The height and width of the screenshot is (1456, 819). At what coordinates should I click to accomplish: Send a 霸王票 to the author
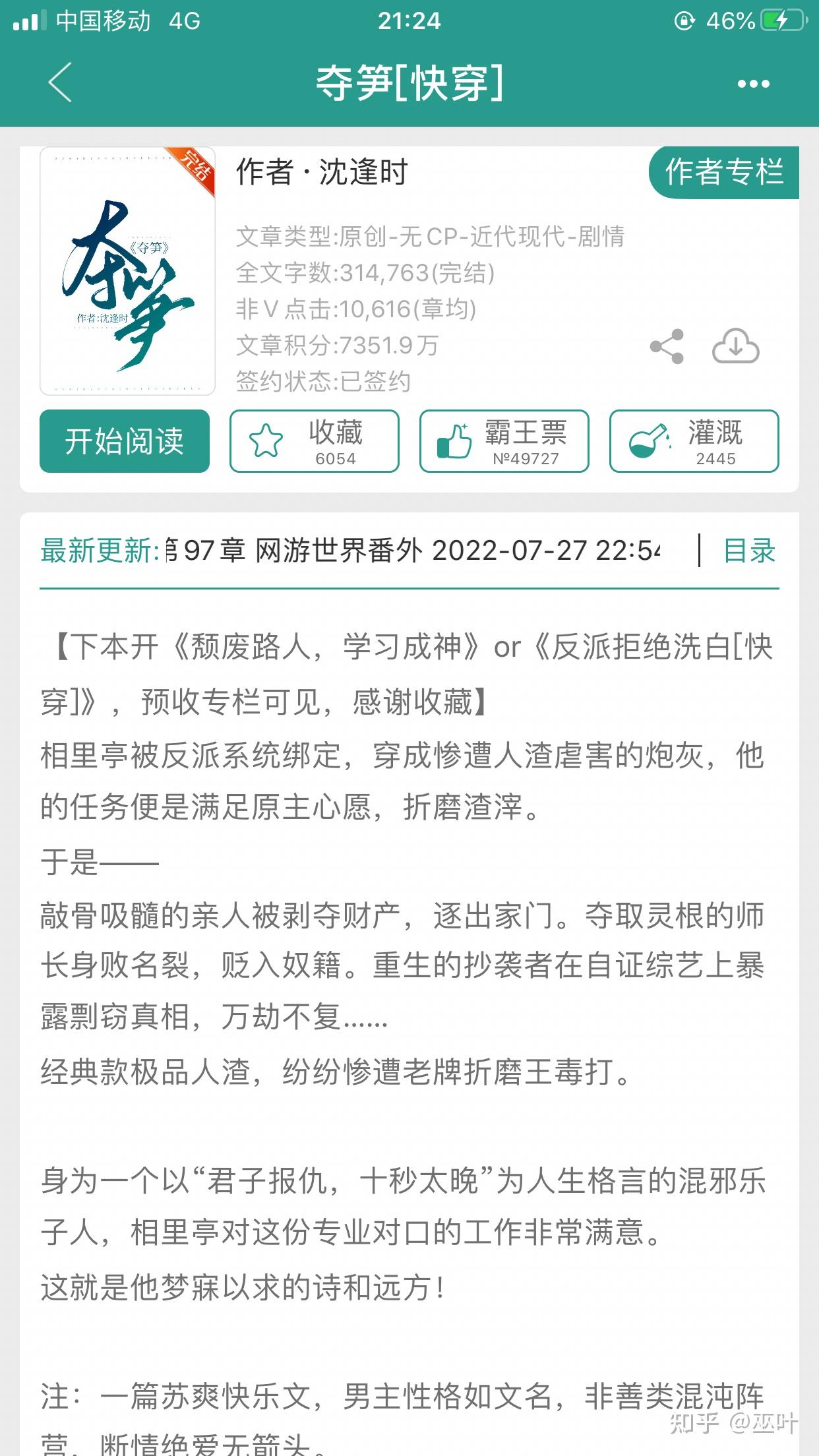(504, 441)
